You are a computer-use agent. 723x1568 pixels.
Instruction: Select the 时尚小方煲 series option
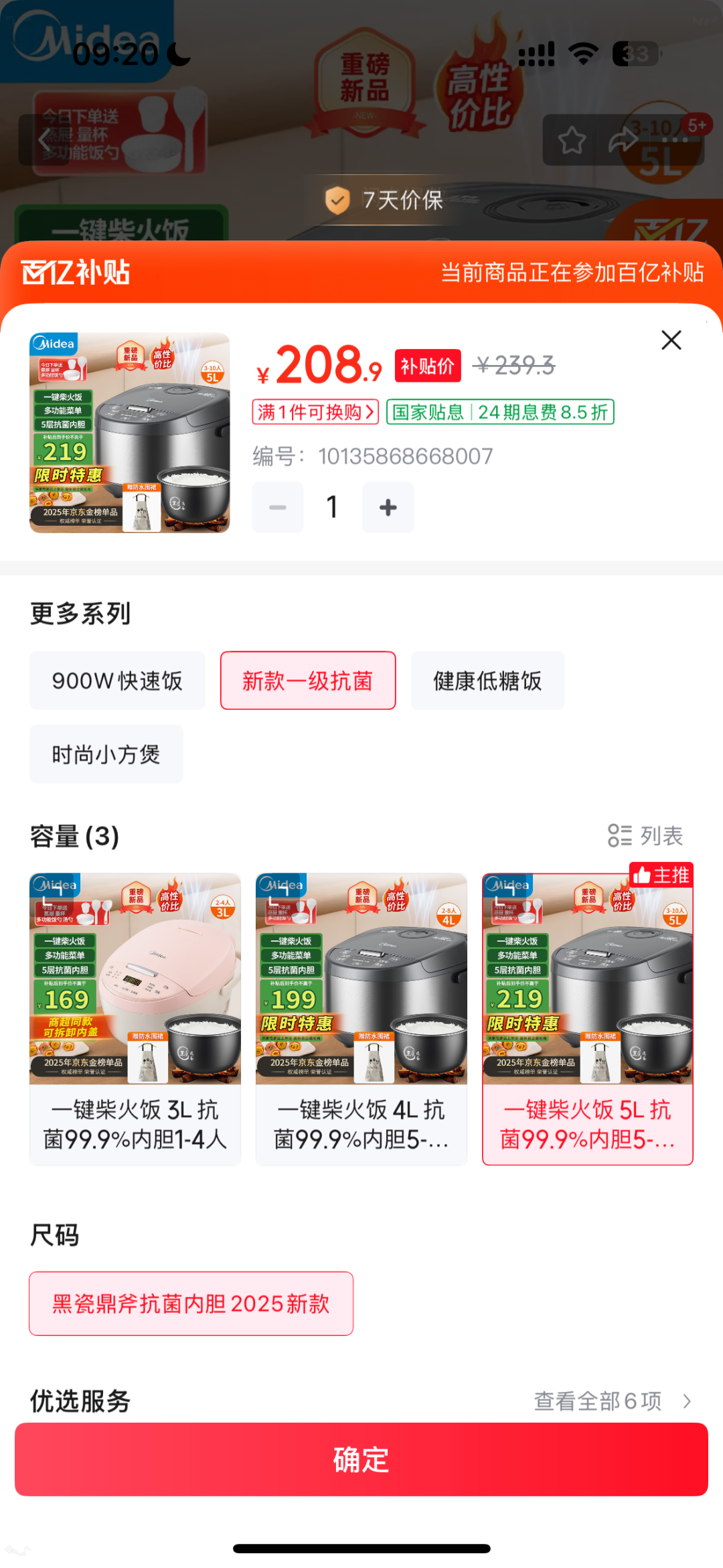coord(106,754)
